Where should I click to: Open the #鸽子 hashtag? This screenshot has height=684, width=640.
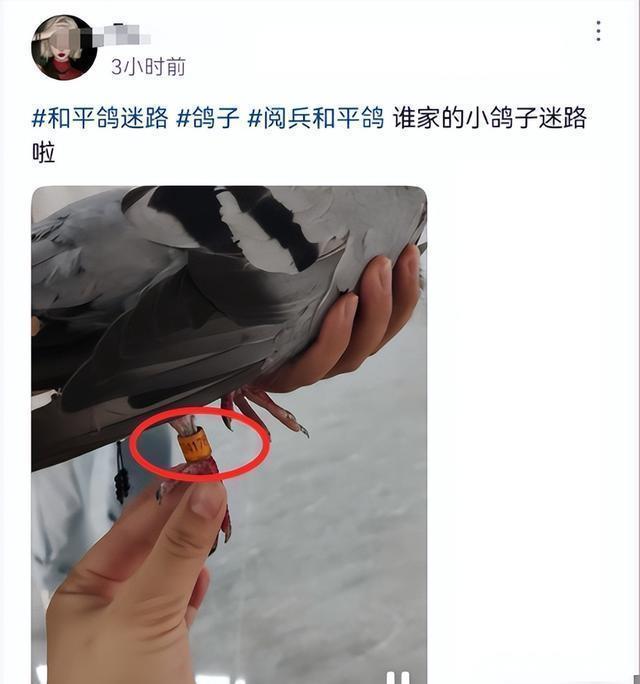point(208,118)
